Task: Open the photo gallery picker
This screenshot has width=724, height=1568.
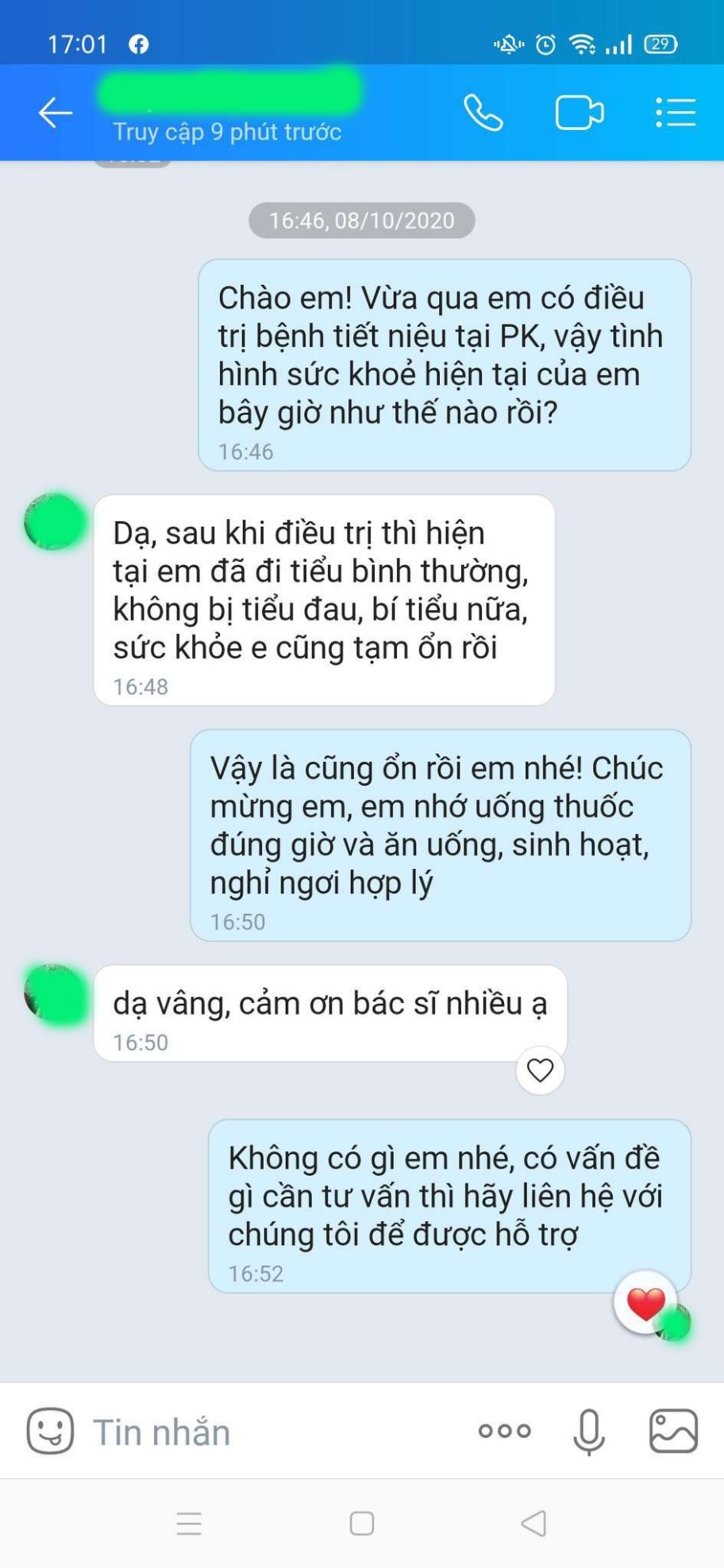Action: pos(674,1431)
